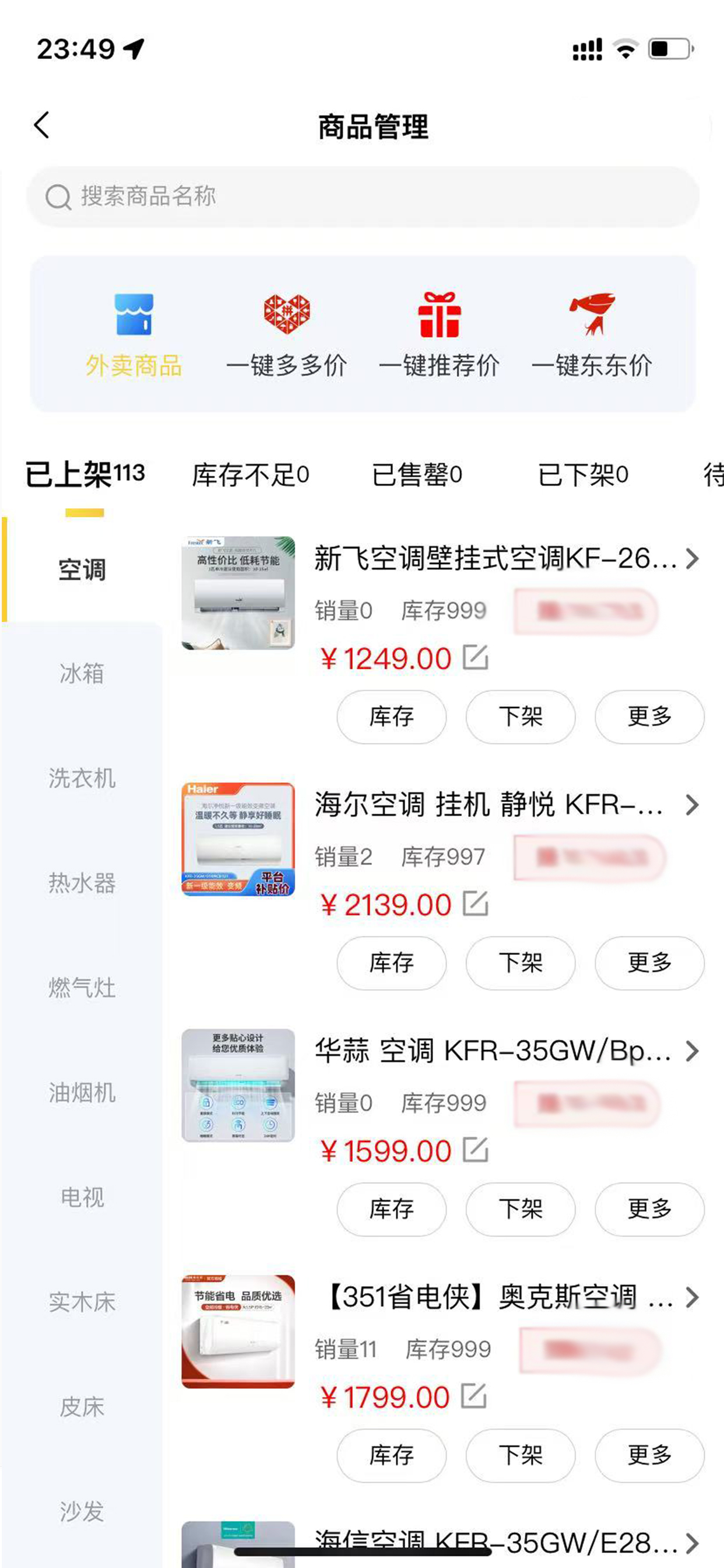Apply 一键多多价 pricing

[x=287, y=335]
